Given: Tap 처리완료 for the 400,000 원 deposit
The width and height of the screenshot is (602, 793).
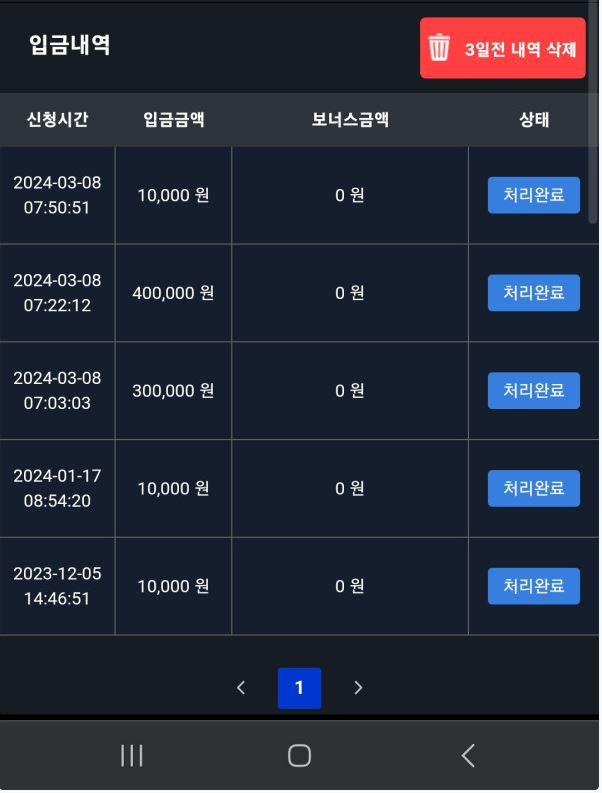Looking at the screenshot, I should (x=533, y=293).
